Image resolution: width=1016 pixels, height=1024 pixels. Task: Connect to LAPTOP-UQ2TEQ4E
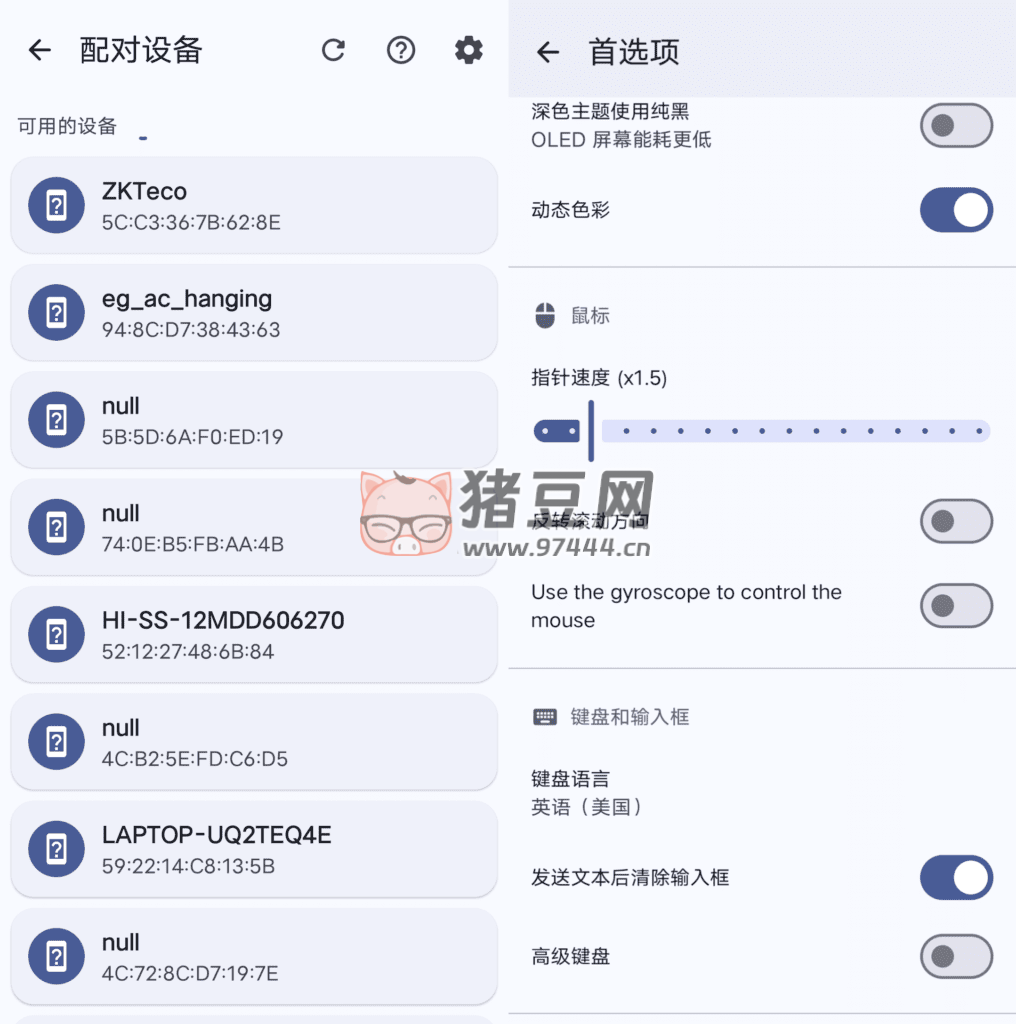(253, 849)
